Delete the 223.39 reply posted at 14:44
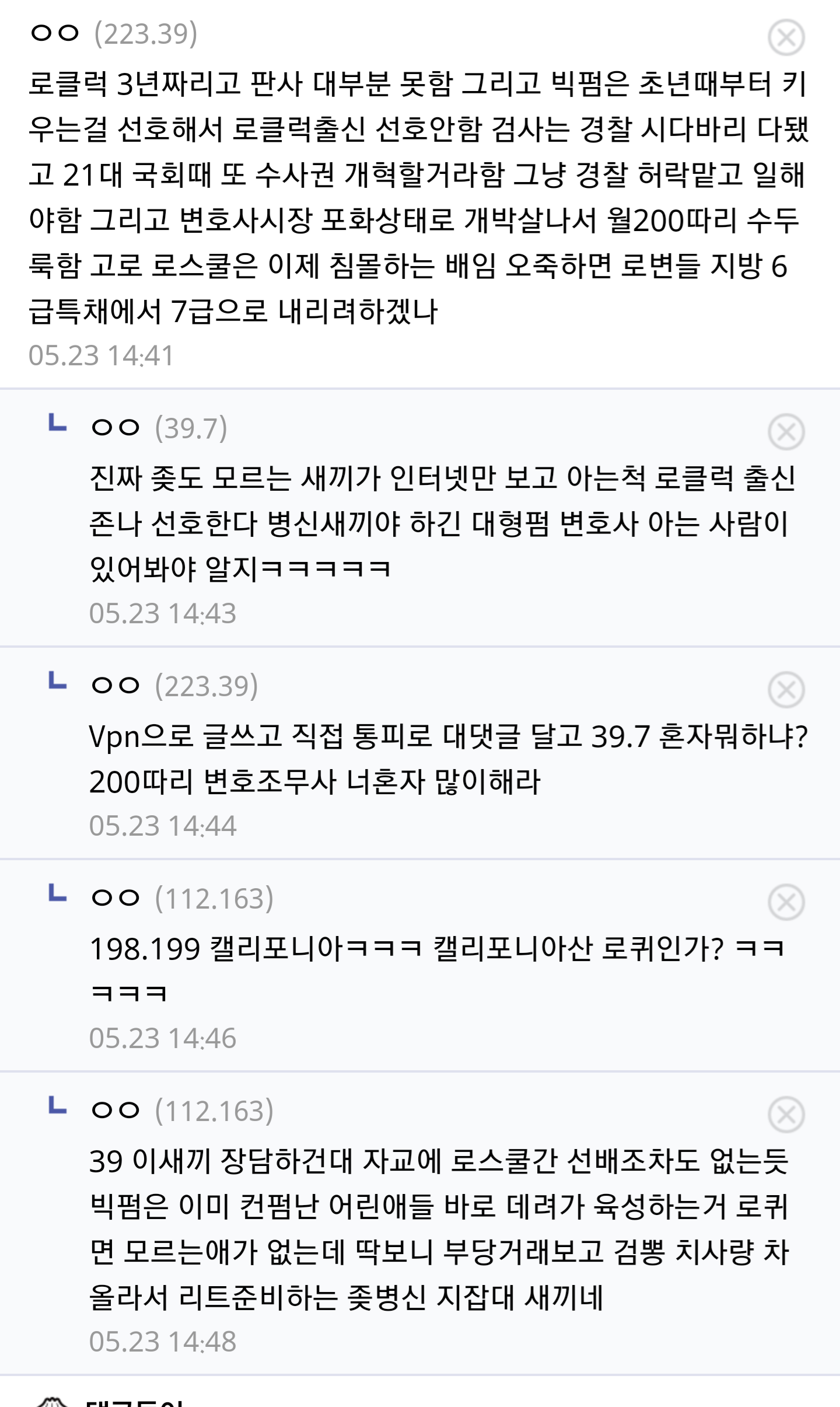Image resolution: width=840 pixels, height=1407 pixels. coord(786,690)
